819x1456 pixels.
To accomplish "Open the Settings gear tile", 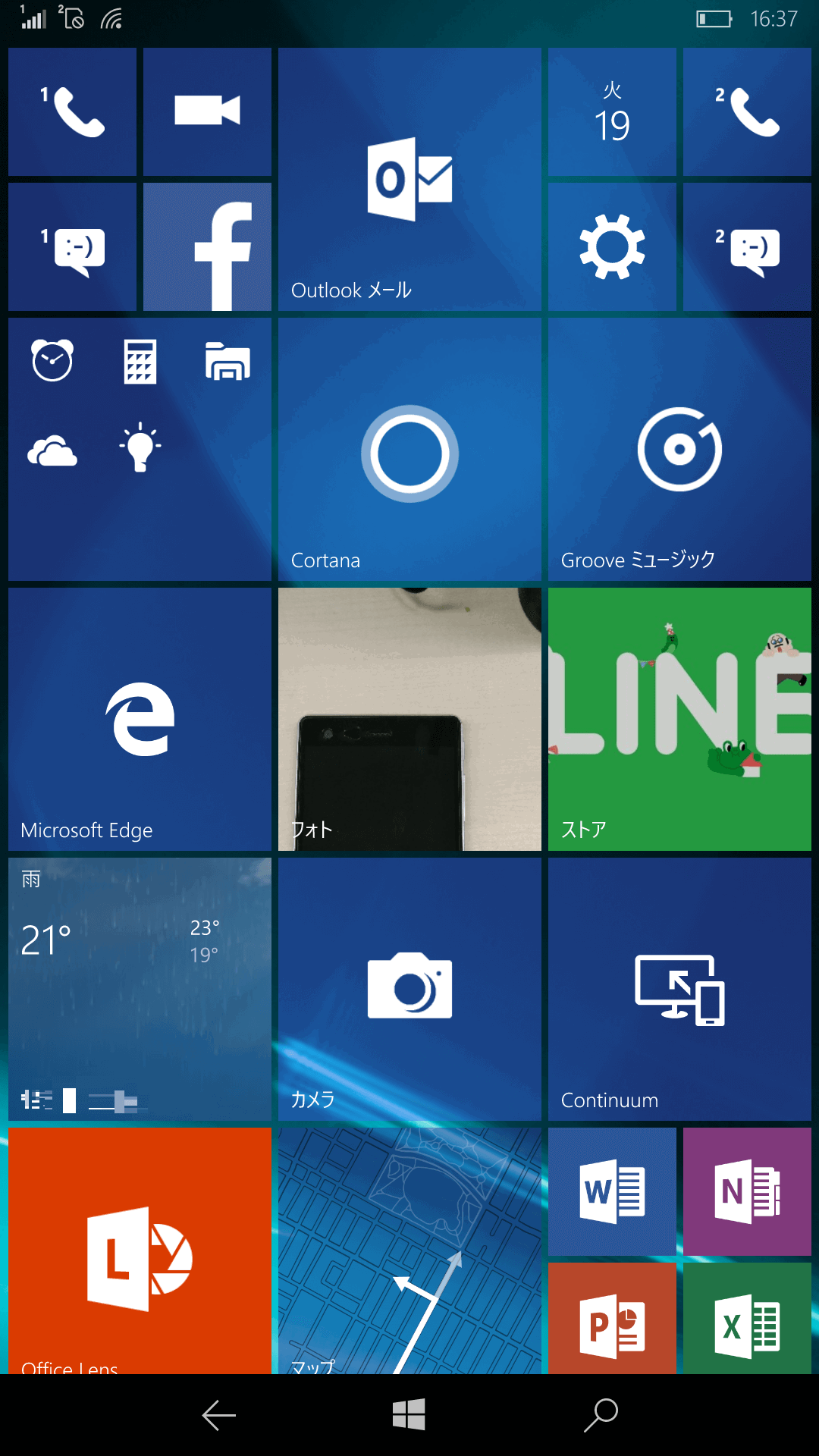I will 612,247.
